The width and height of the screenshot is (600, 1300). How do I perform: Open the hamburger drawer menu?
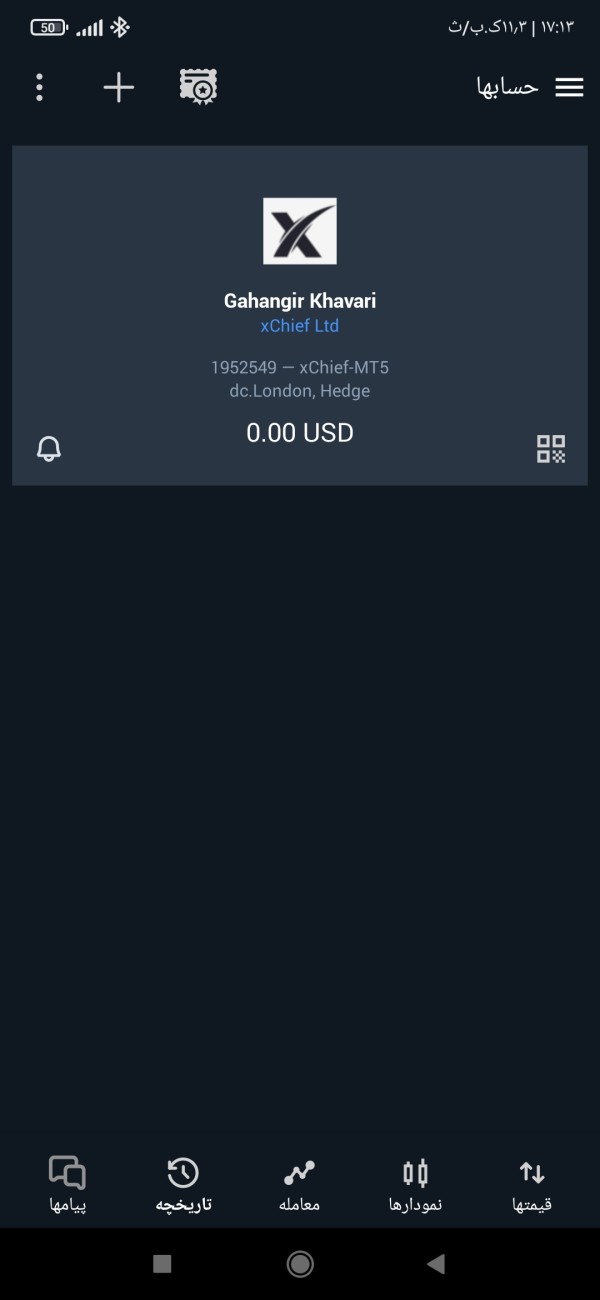(x=569, y=88)
